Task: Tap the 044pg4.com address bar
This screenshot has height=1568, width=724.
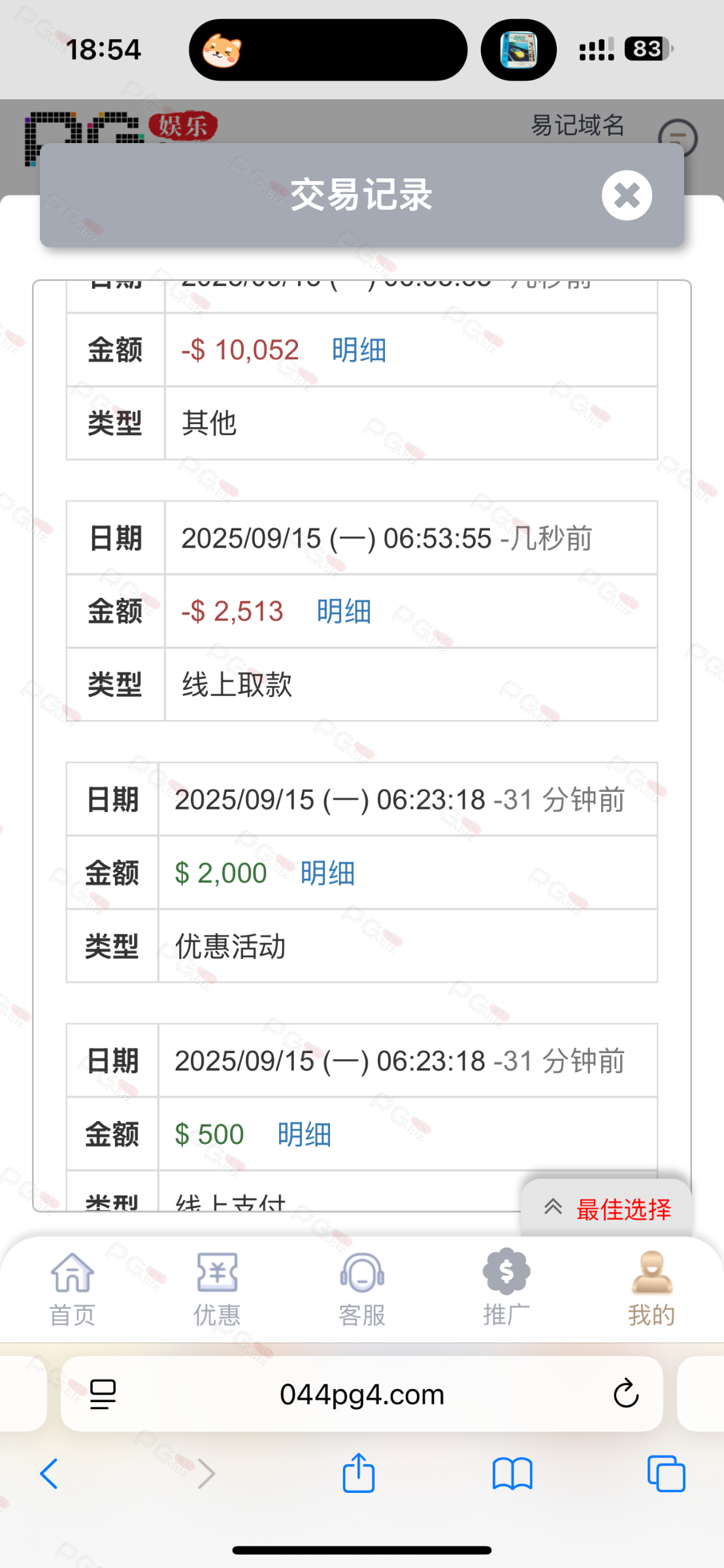Action: (x=362, y=1394)
